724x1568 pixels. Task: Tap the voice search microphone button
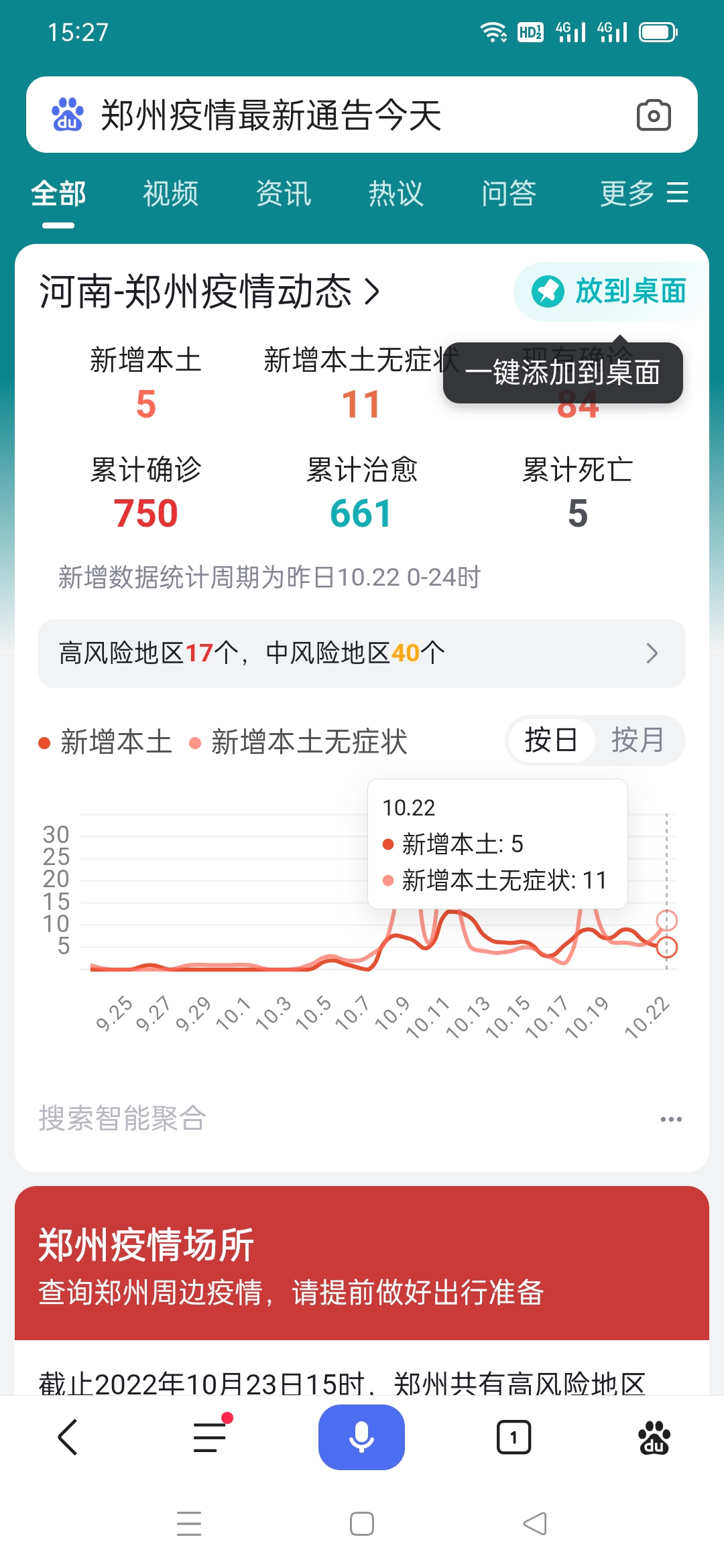362,1437
